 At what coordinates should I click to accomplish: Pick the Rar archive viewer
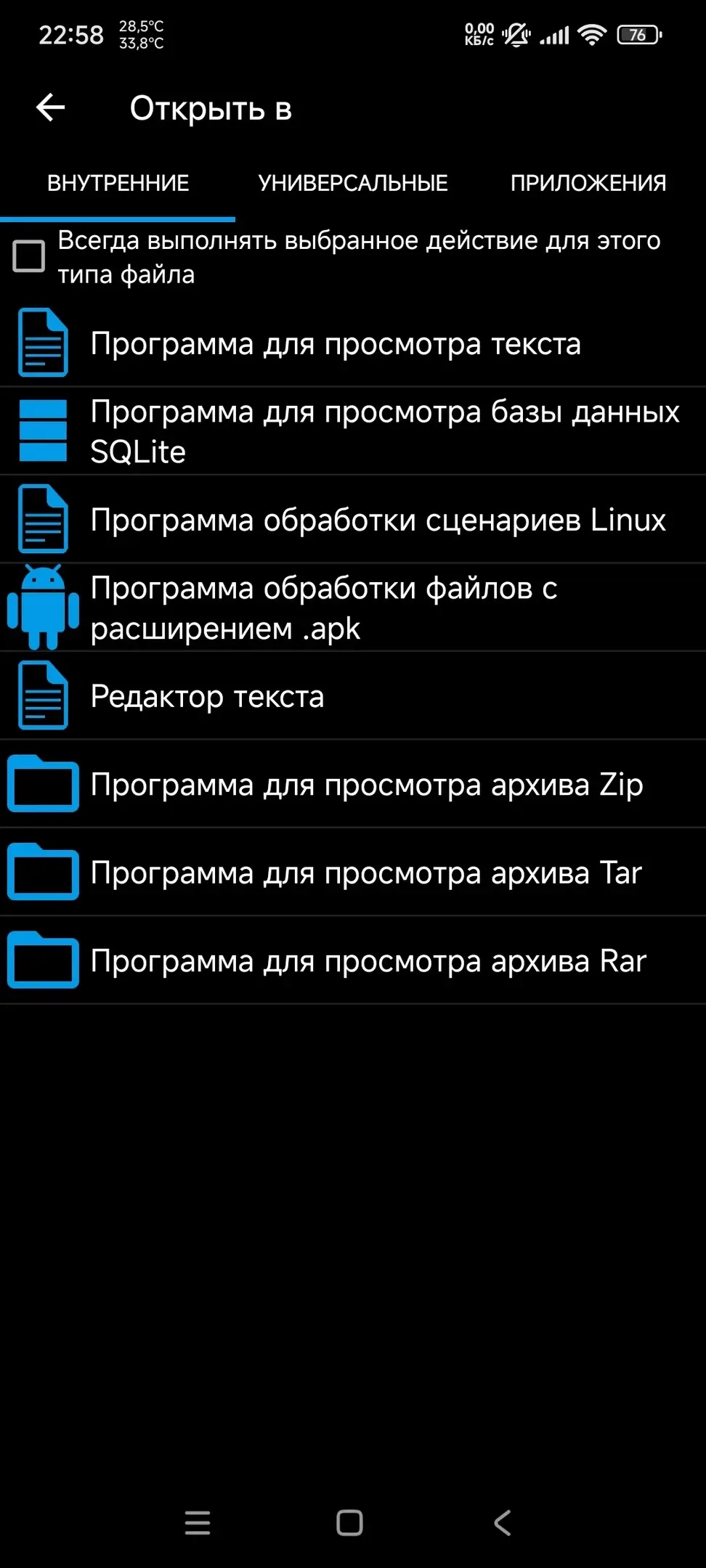click(x=368, y=961)
